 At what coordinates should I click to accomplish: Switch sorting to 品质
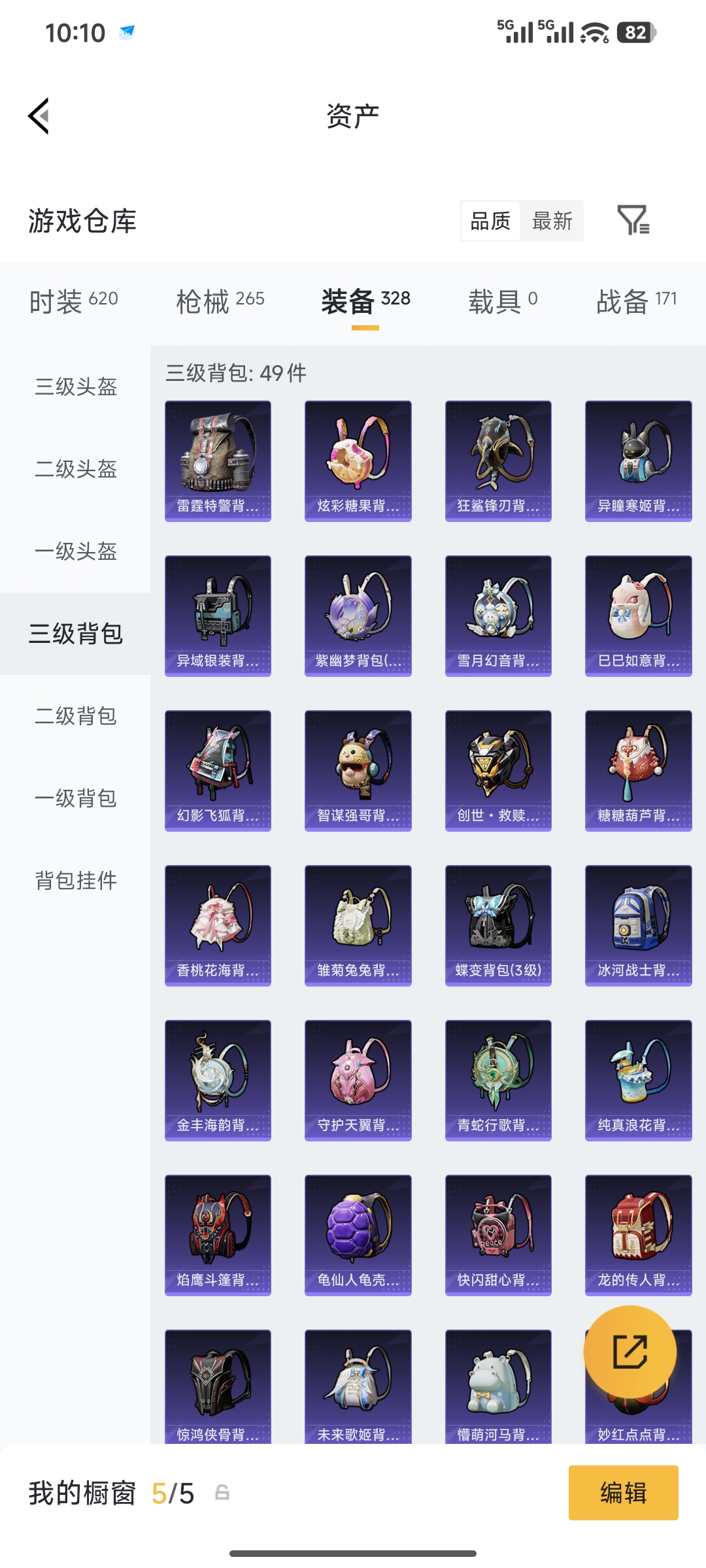pos(492,221)
